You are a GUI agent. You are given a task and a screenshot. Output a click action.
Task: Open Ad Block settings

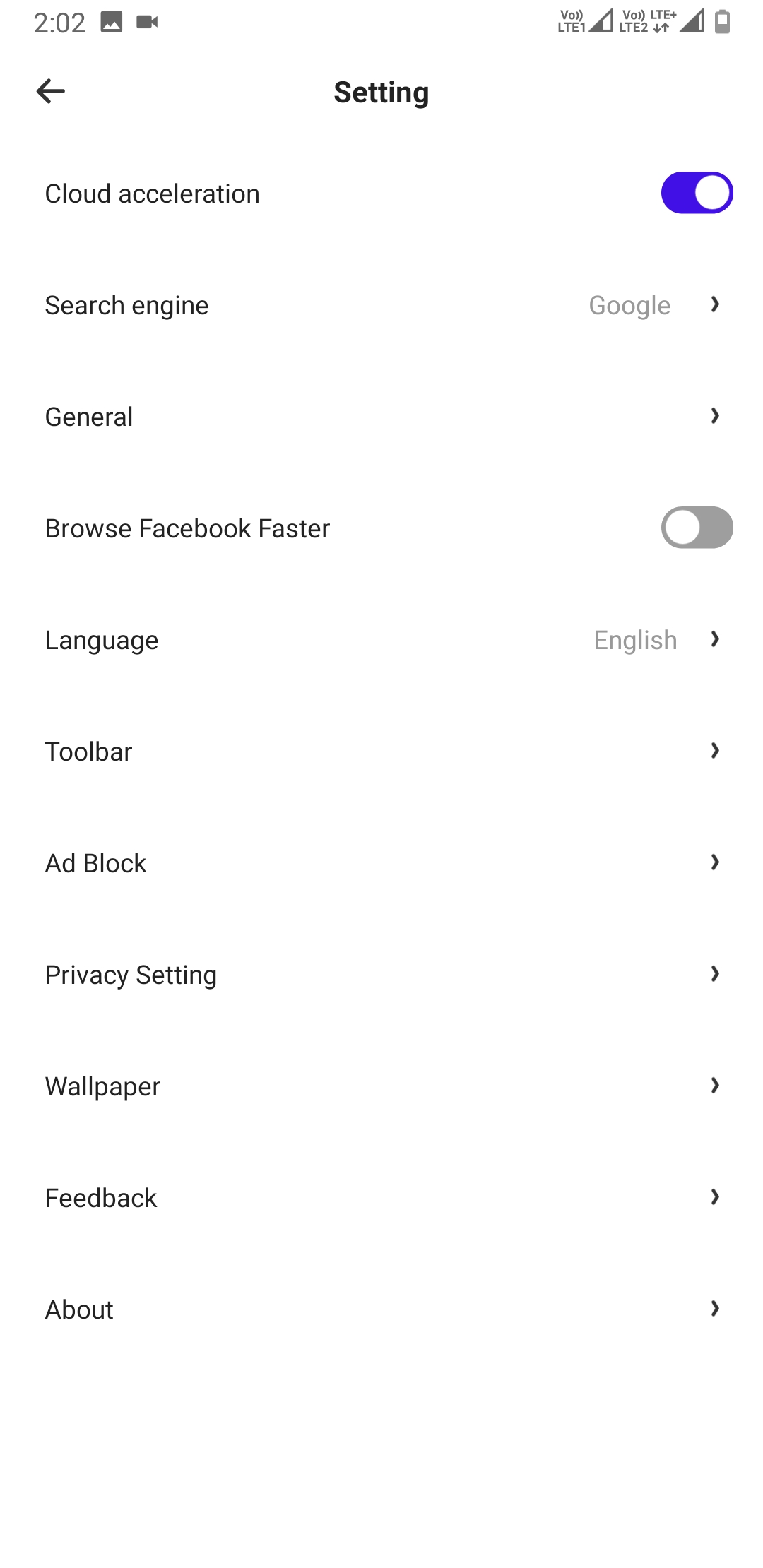pos(381,863)
